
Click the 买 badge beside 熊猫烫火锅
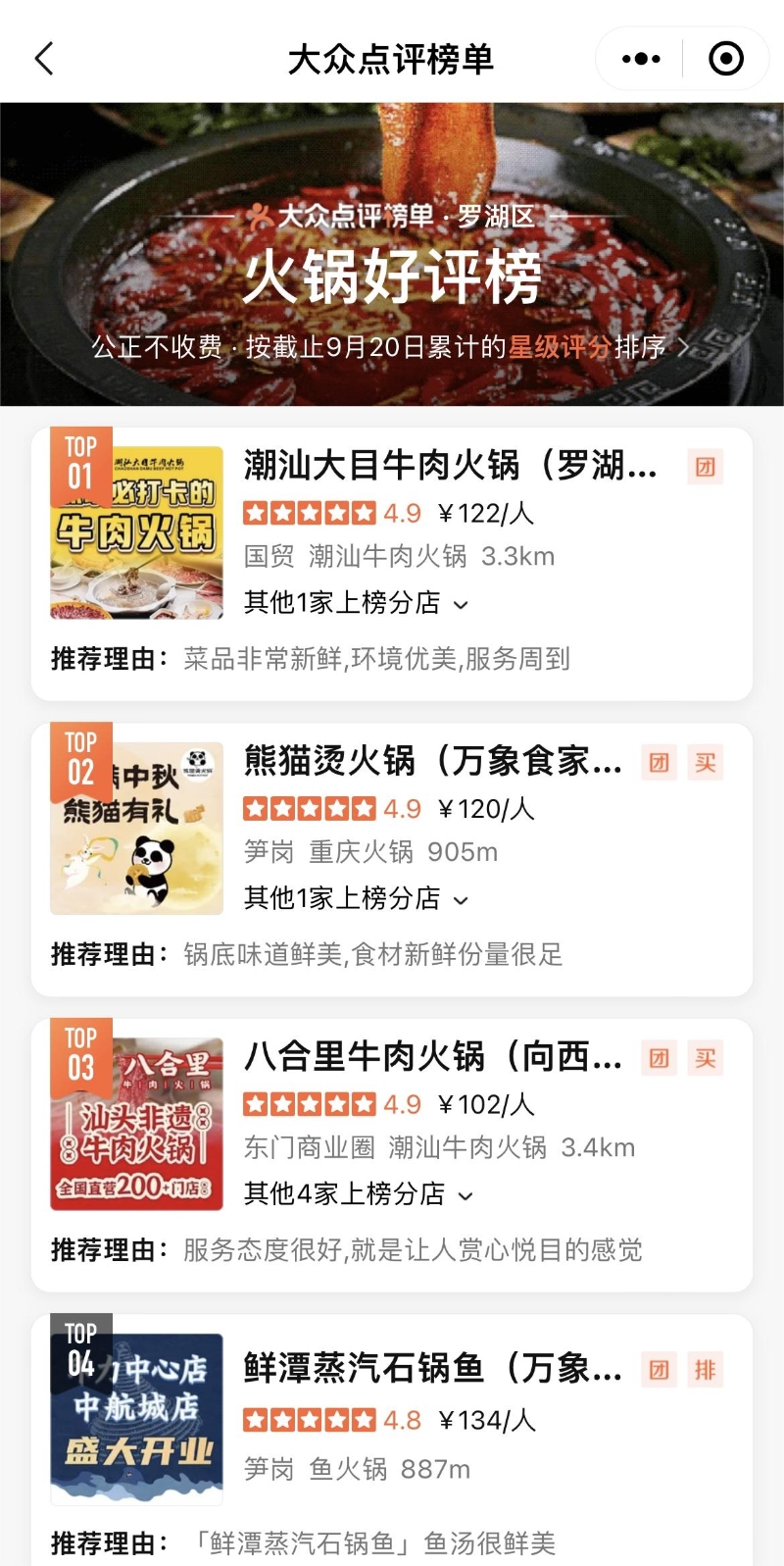707,763
